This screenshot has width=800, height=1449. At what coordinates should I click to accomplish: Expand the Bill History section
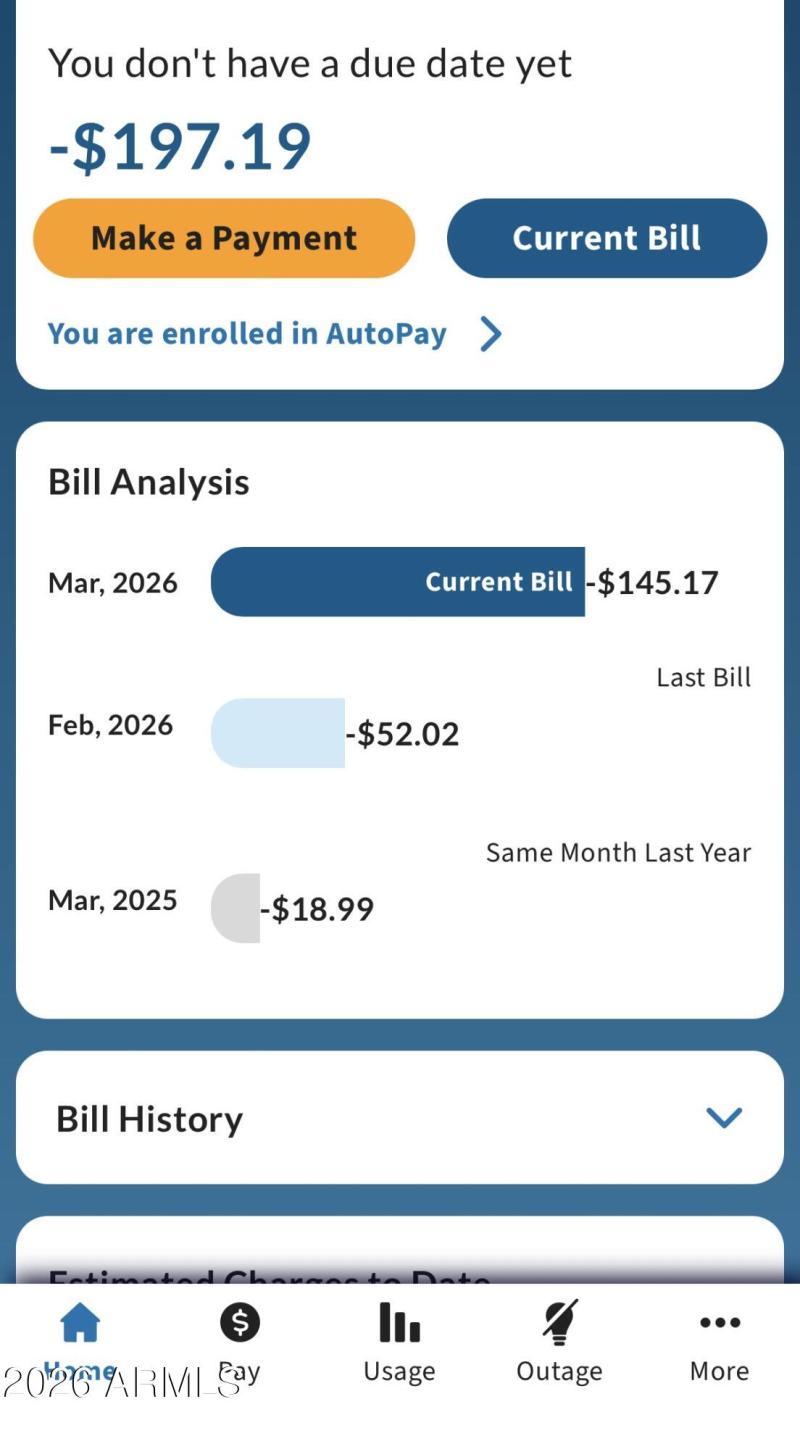tap(724, 1118)
